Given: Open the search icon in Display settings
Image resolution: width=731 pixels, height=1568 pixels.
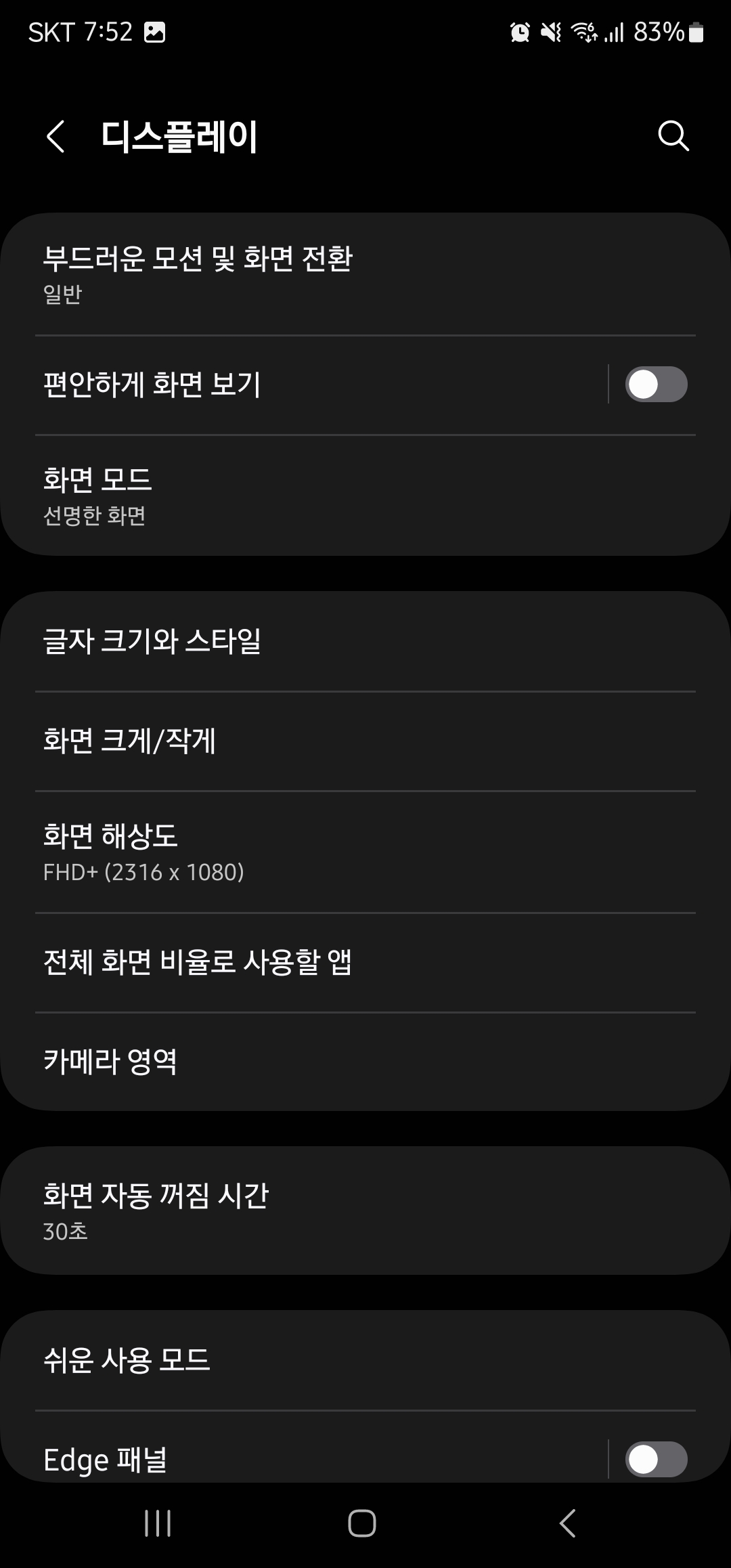Looking at the screenshot, I should (673, 135).
